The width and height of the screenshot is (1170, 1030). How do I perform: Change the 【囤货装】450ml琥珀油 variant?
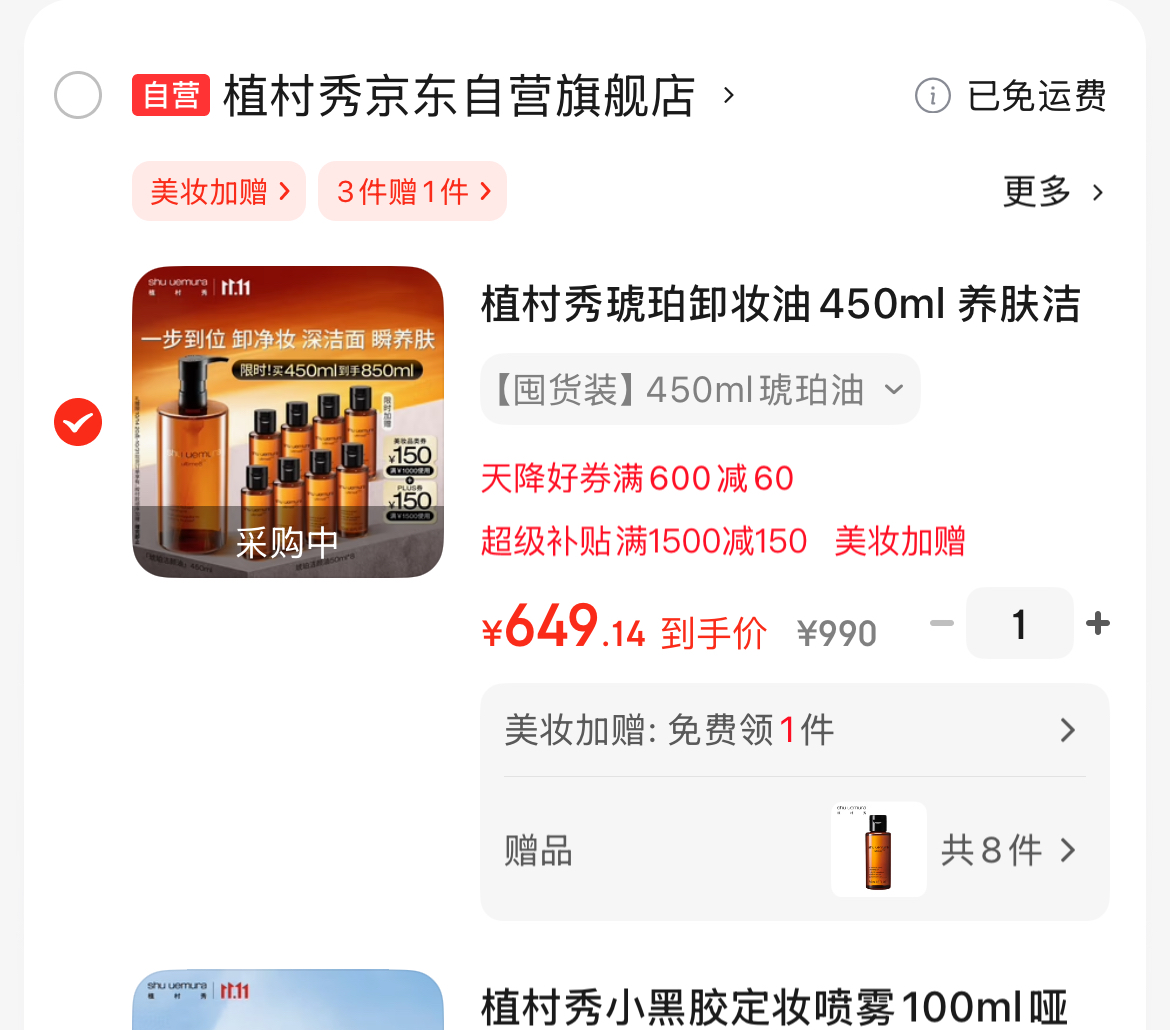(700, 389)
